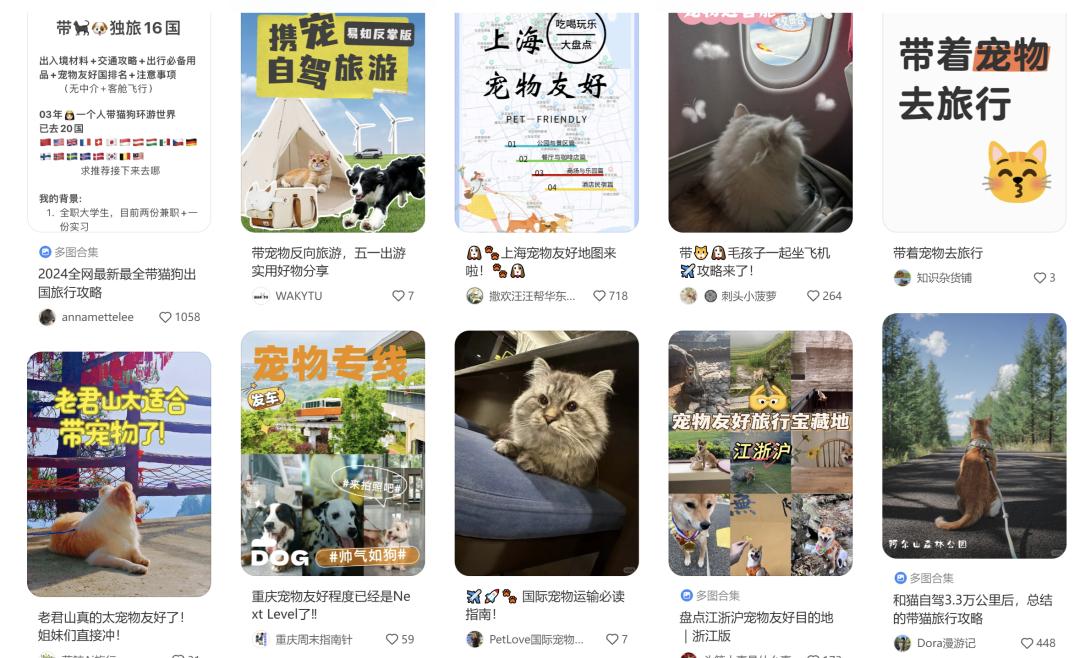The height and width of the screenshot is (658, 1080).
Task: Open the 带宠物反向旅游 五一出游 post
Action: point(328,261)
